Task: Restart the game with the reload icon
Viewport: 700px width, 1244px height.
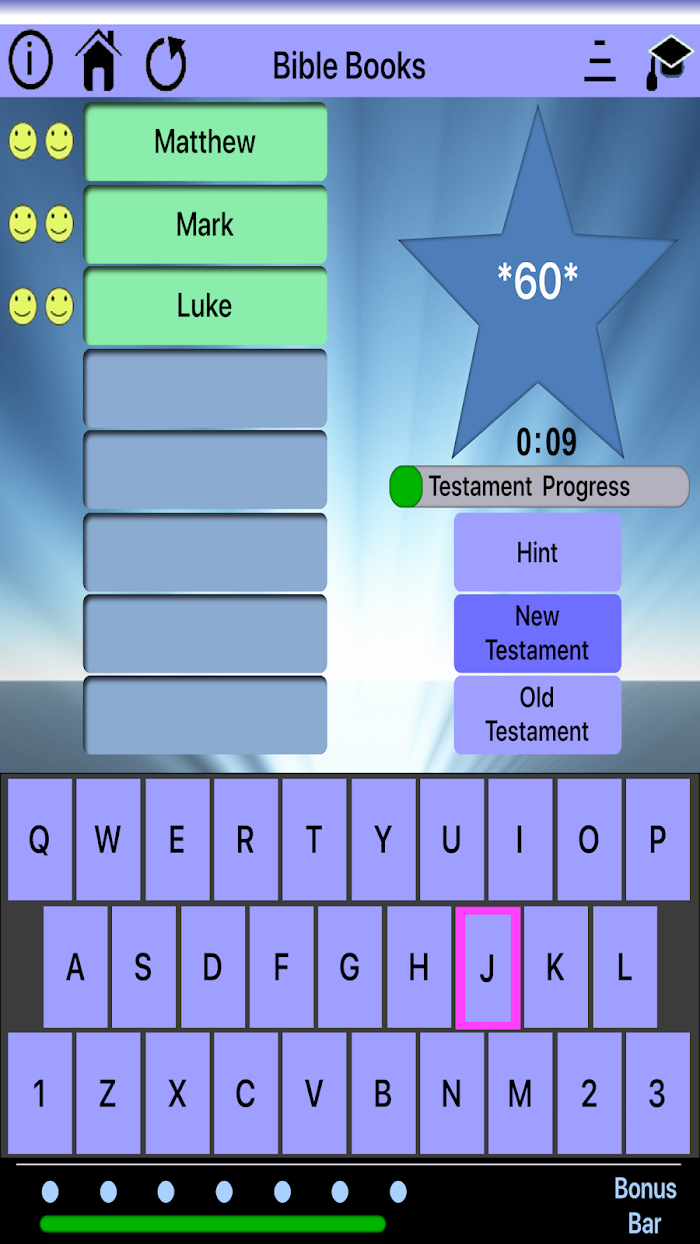Action: [166, 63]
